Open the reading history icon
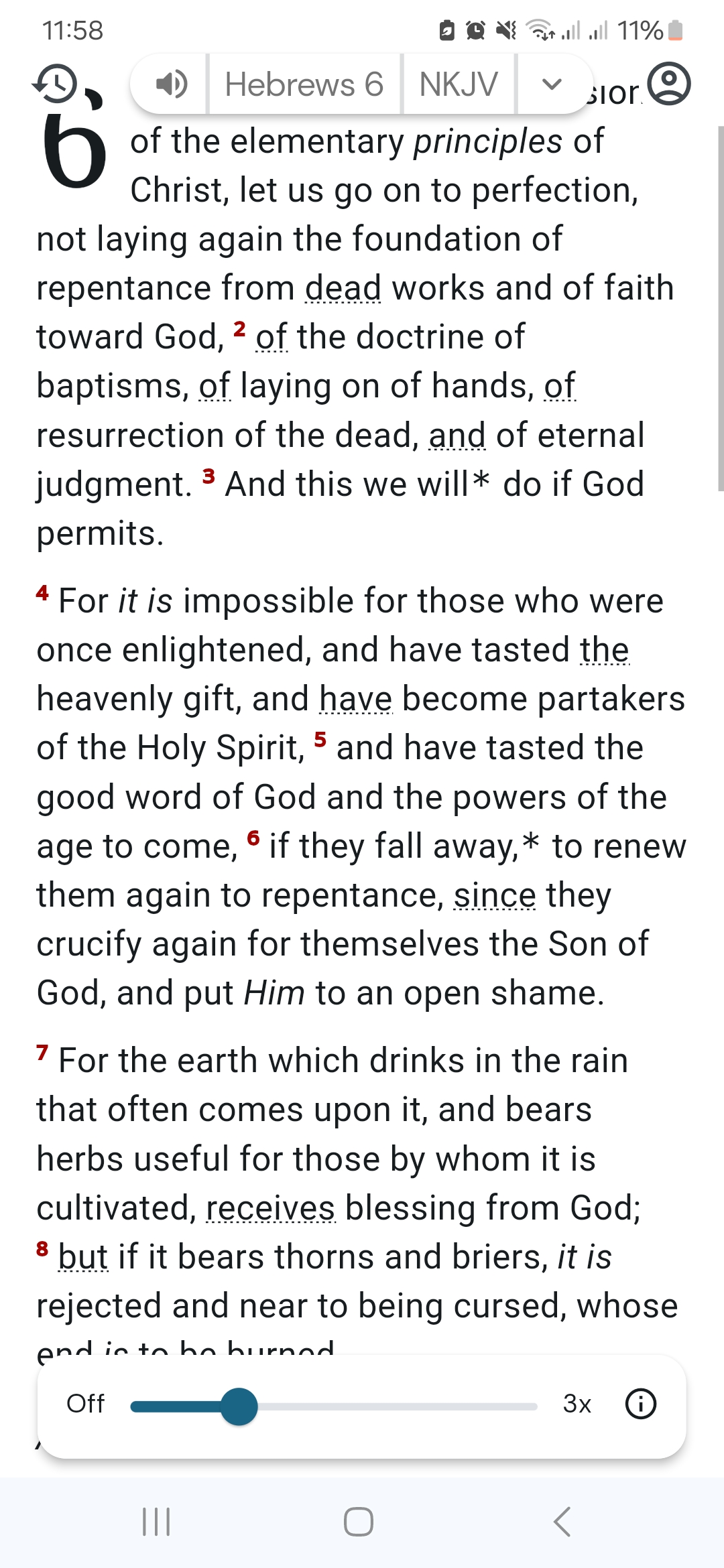The width and height of the screenshot is (724, 1568). tap(55, 84)
